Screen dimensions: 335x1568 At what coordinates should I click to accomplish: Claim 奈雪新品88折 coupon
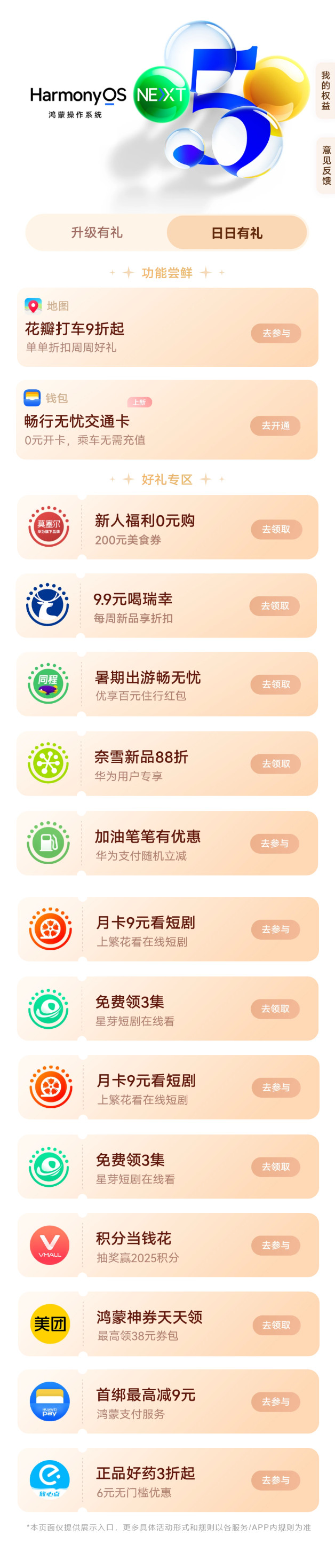click(x=276, y=763)
